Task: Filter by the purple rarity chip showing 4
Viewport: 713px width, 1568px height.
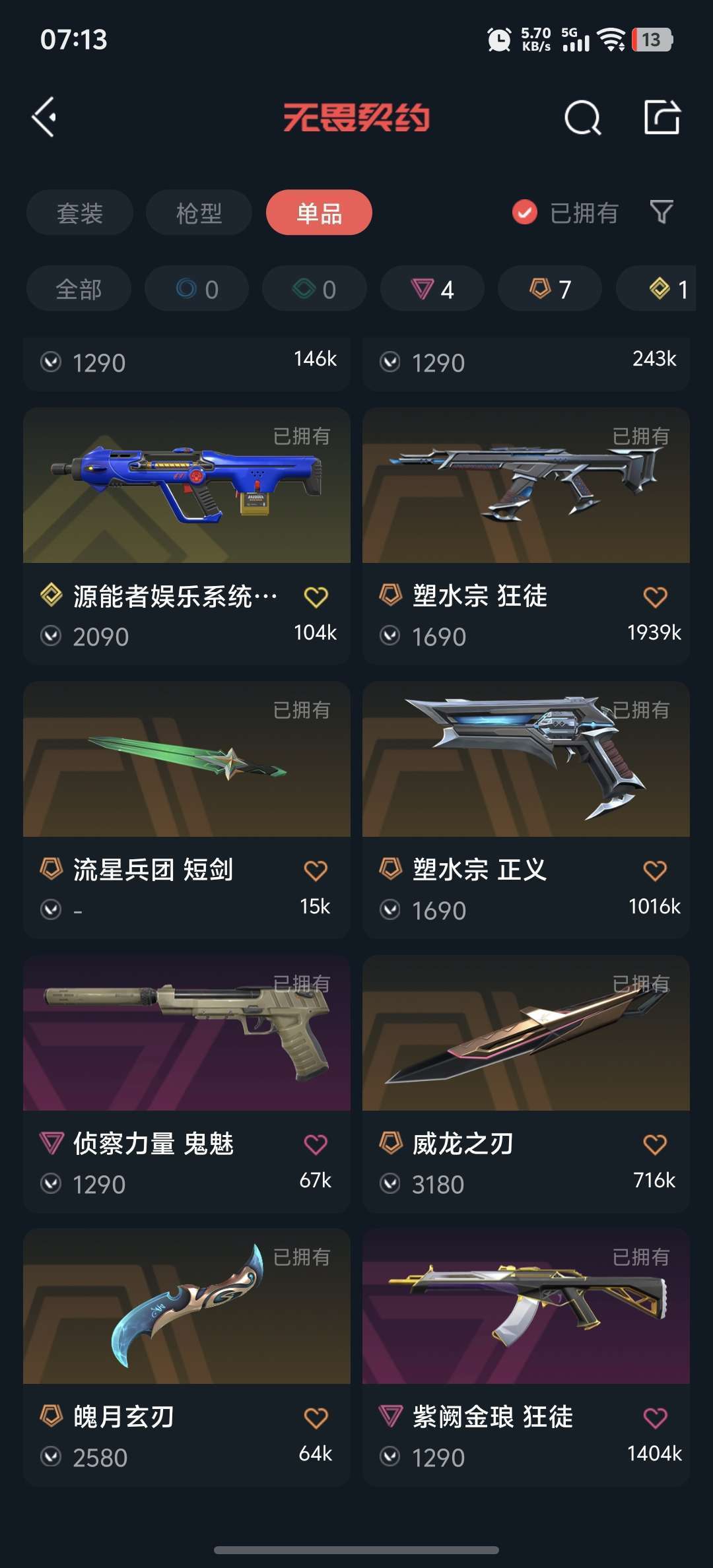Action: click(432, 289)
